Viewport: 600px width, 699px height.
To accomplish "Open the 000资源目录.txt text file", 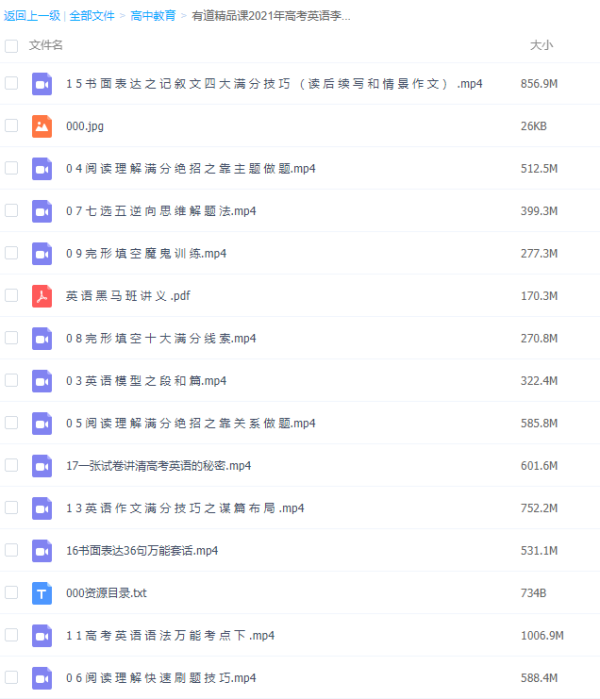I will click(106, 593).
